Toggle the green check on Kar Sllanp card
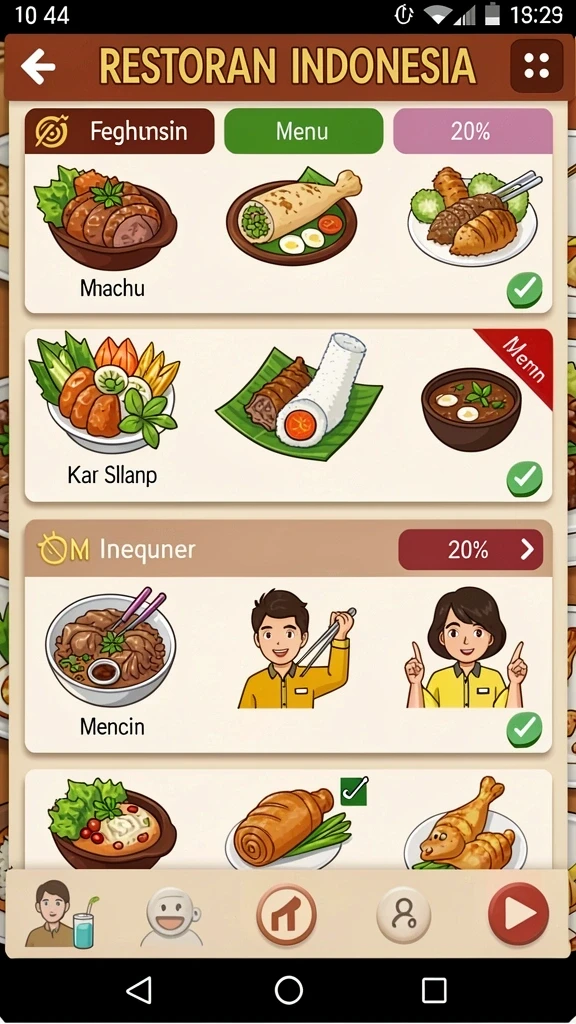The image size is (576, 1024). (524, 479)
